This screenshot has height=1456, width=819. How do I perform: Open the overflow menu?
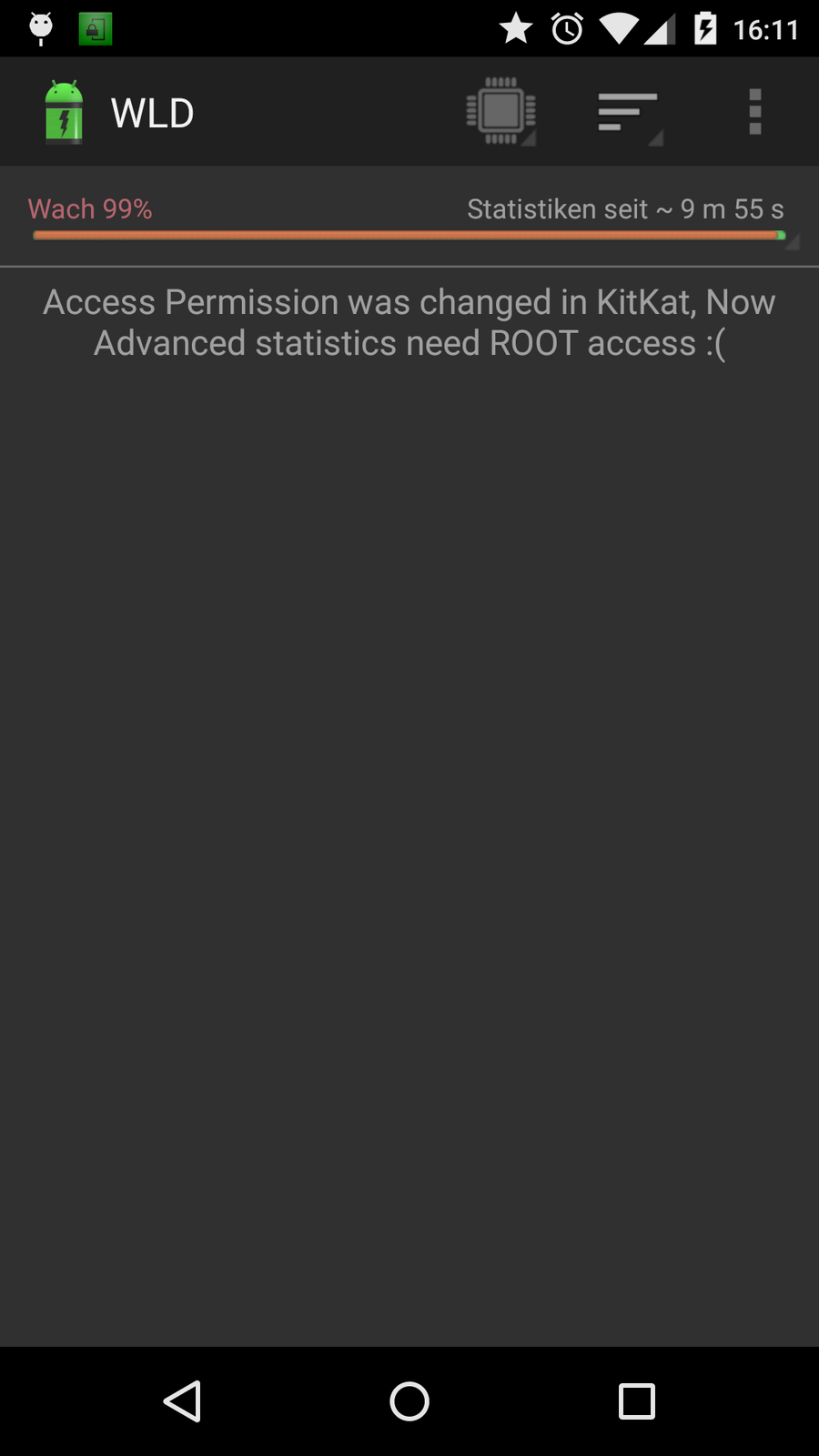[754, 112]
